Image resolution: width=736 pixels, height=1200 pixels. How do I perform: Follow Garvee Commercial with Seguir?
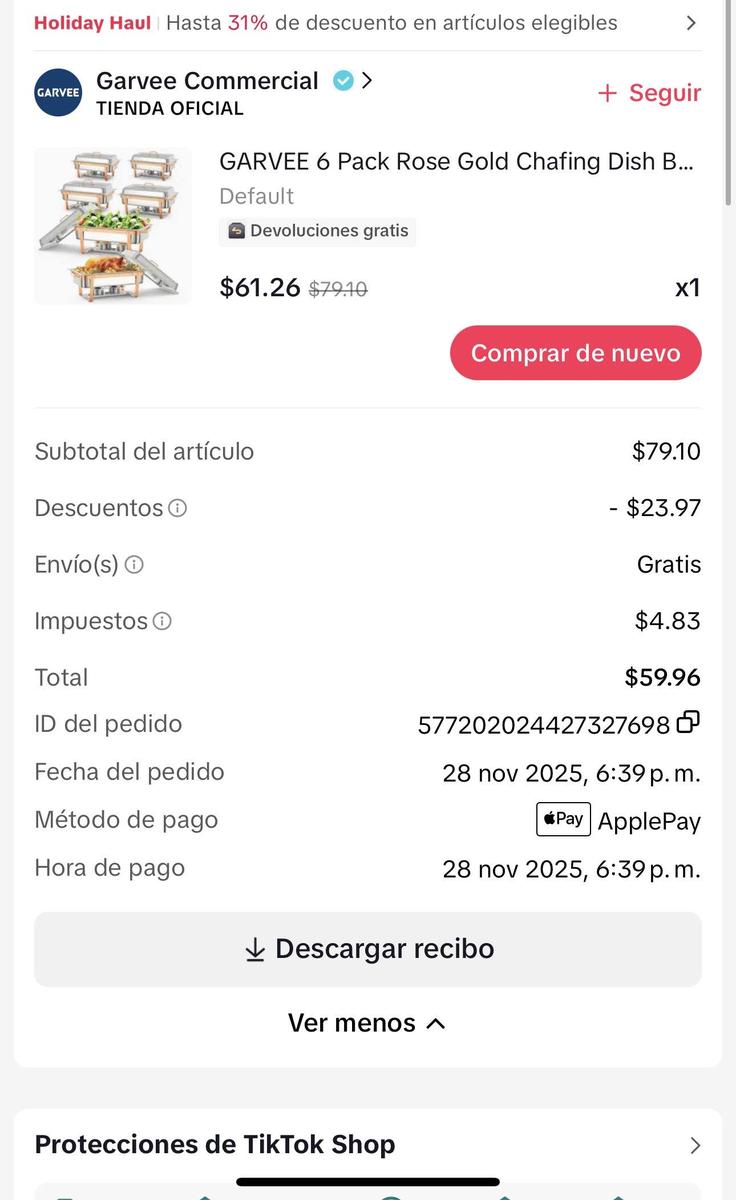pos(649,93)
